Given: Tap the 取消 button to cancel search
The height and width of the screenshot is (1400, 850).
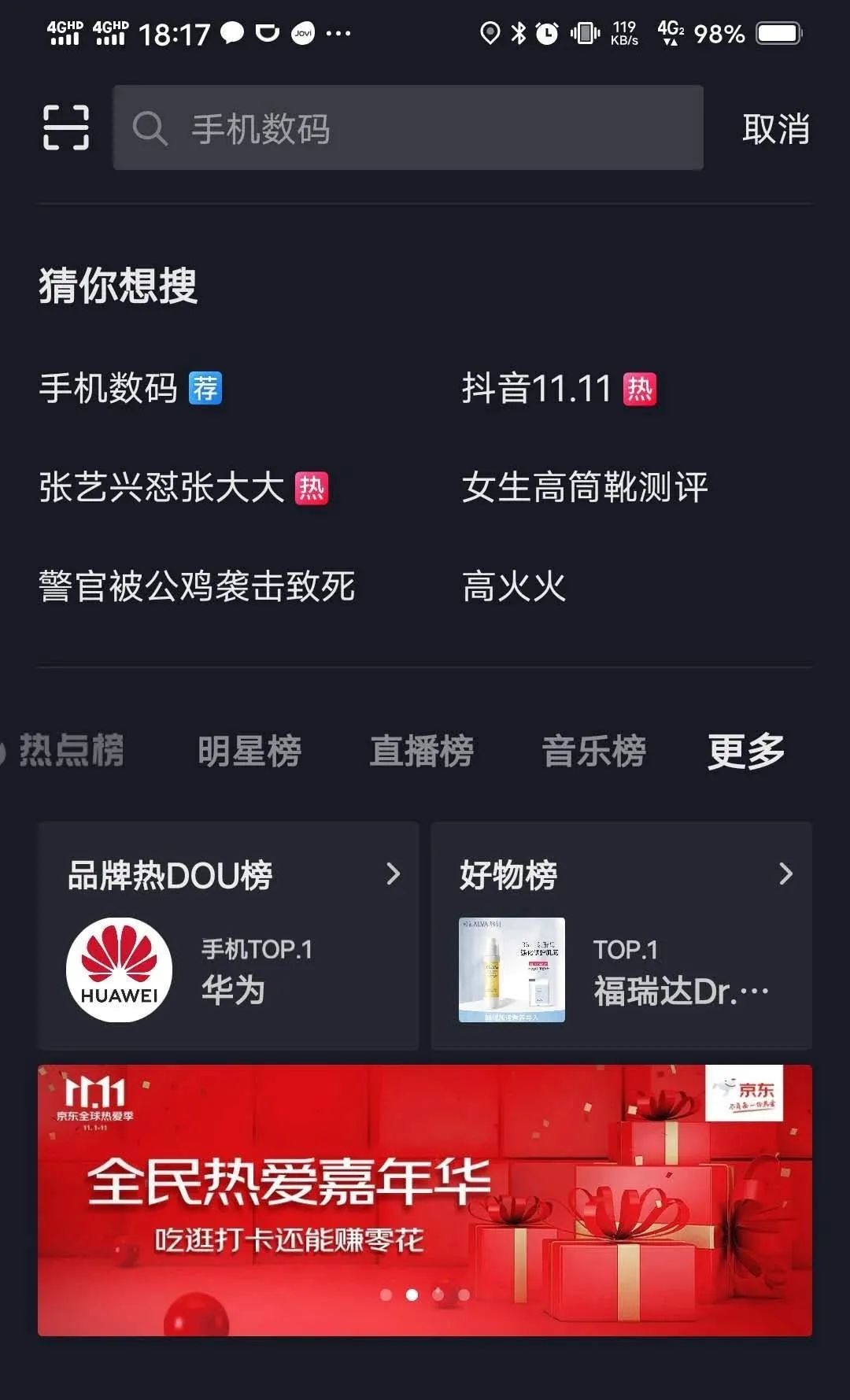Looking at the screenshot, I should [x=774, y=128].
